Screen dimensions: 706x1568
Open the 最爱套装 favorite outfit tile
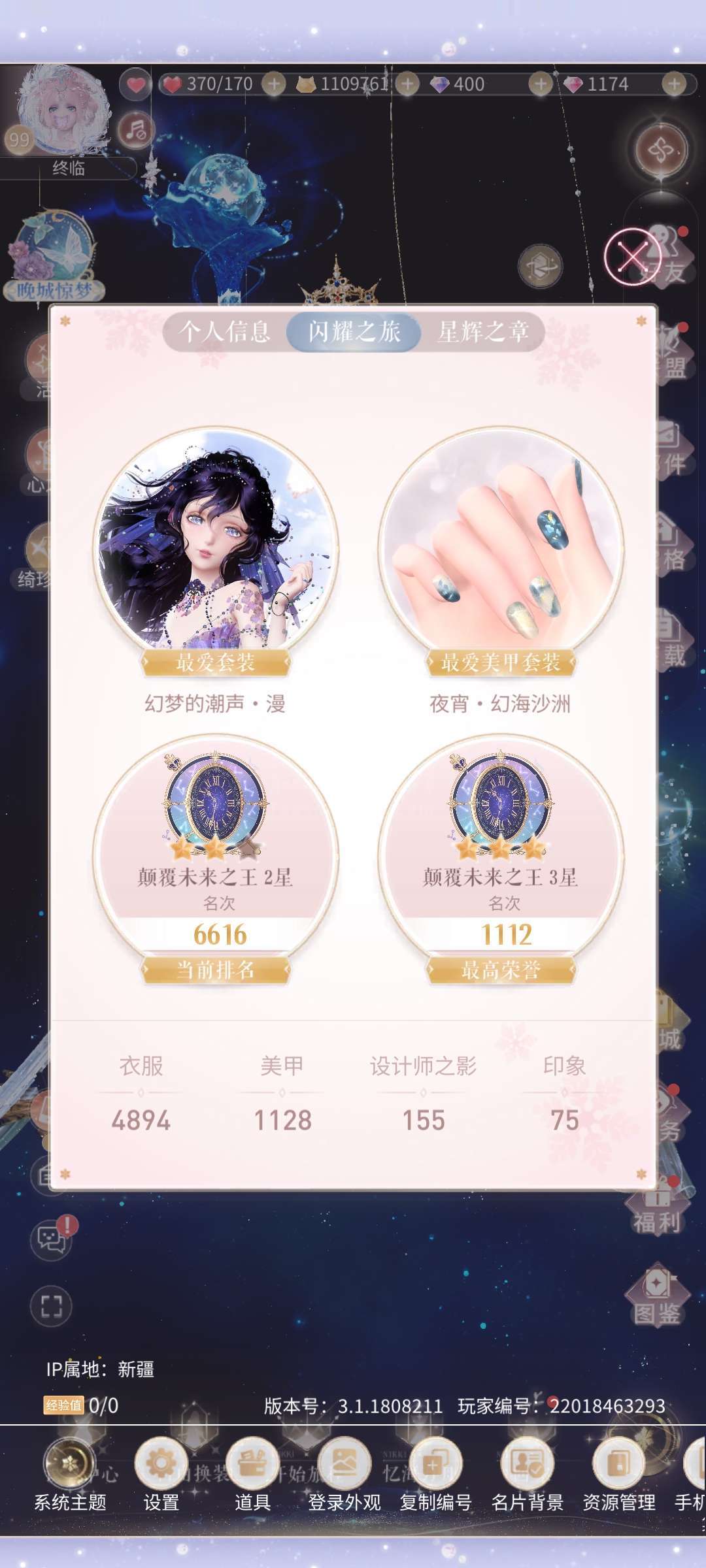[x=216, y=549]
